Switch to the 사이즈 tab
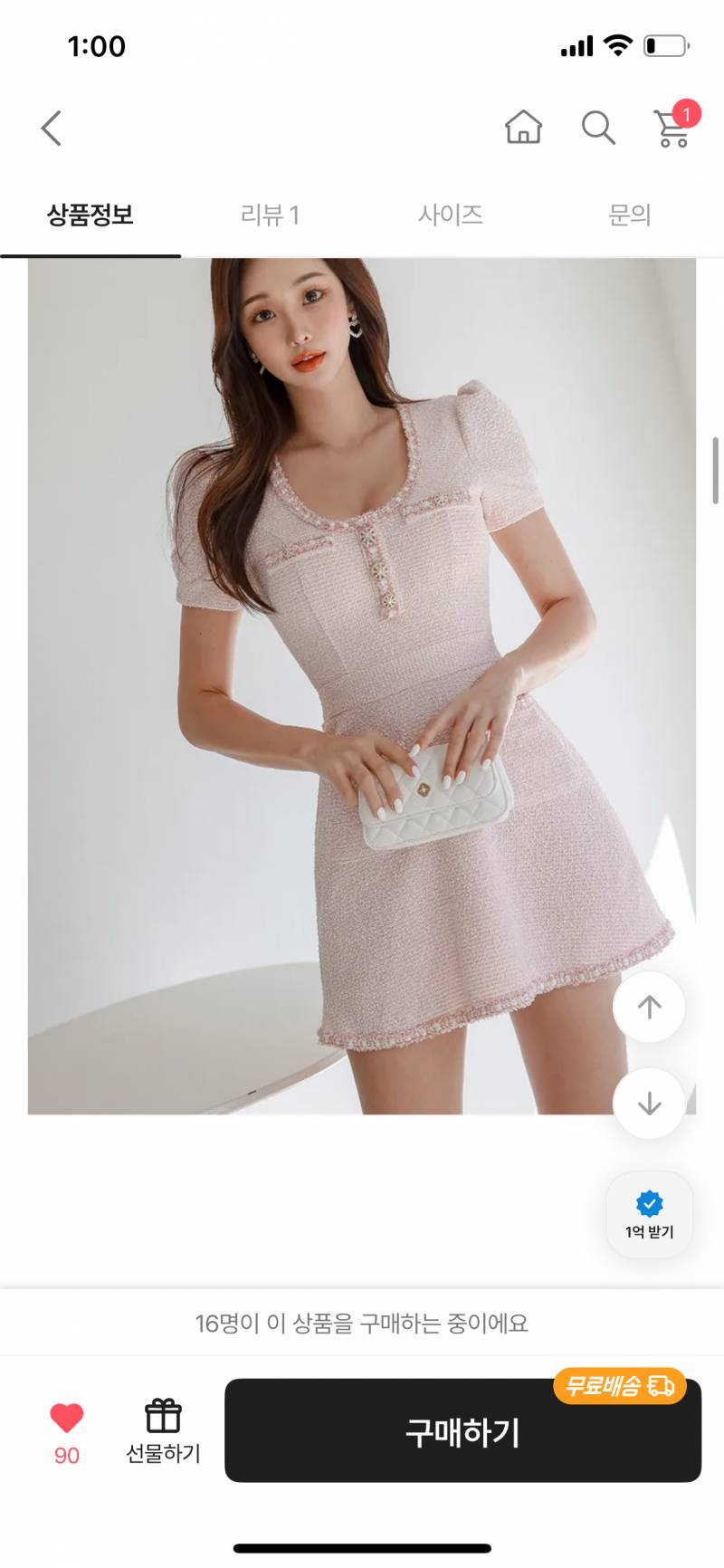This screenshot has width=724, height=1568. pos(450,215)
